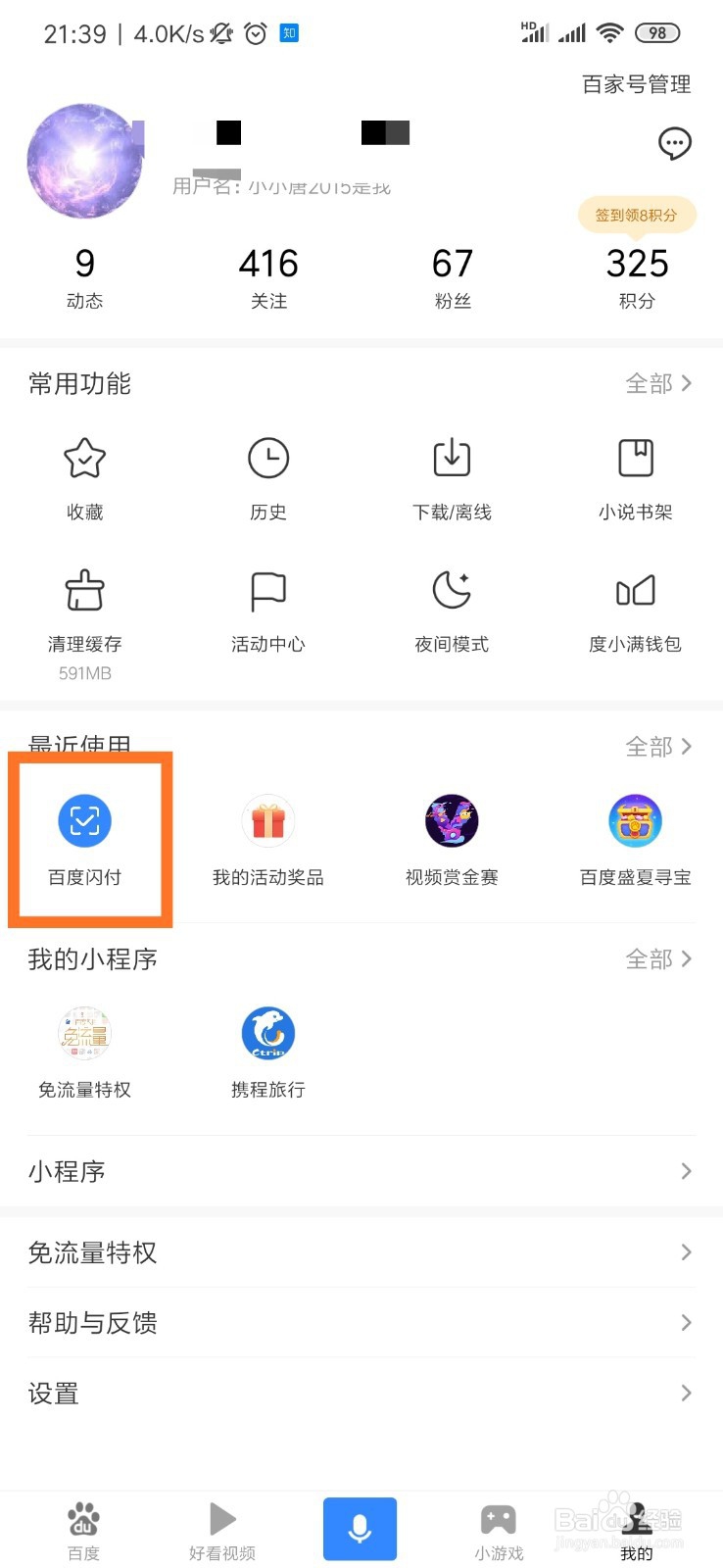The height and width of the screenshot is (1568, 723).
Task: Tap 签到领8积分 sign-in bubble
Action: pyautogui.click(x=637, y=215)
